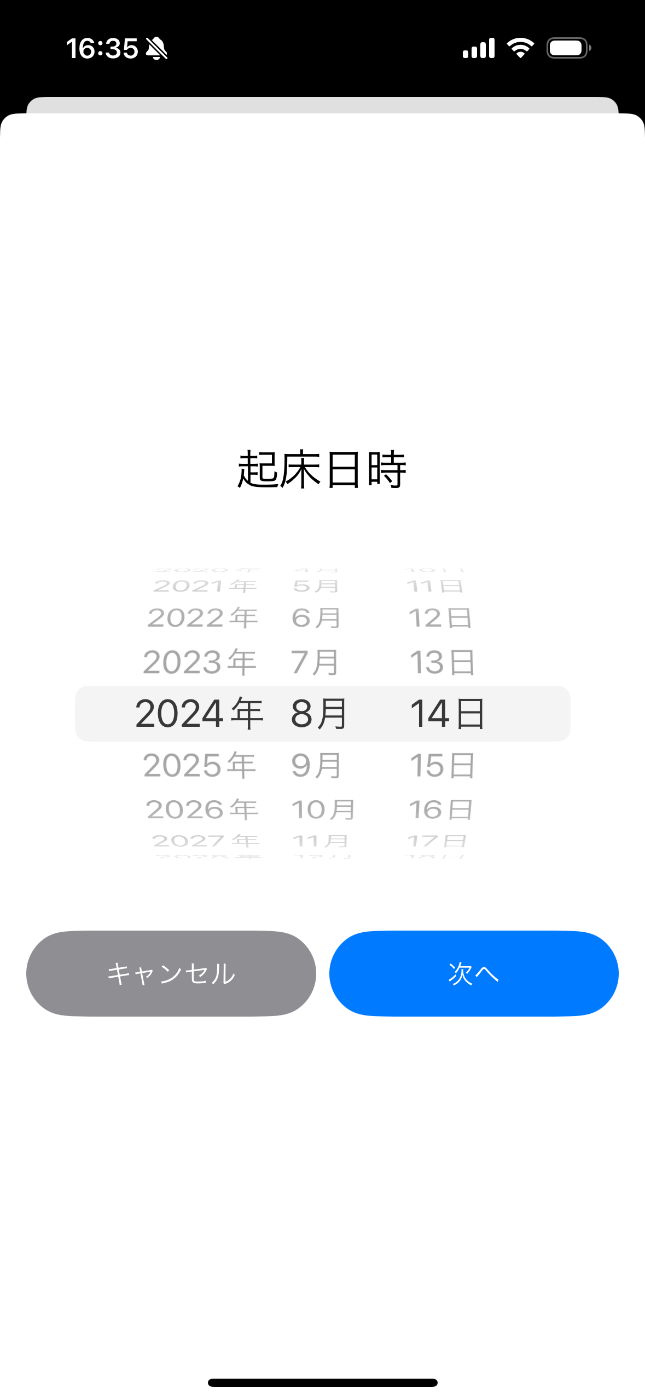This screenshot has height=1400, width=645.
Task: Pick 13日 in the day wheel
Action: [x=442, y=662]
